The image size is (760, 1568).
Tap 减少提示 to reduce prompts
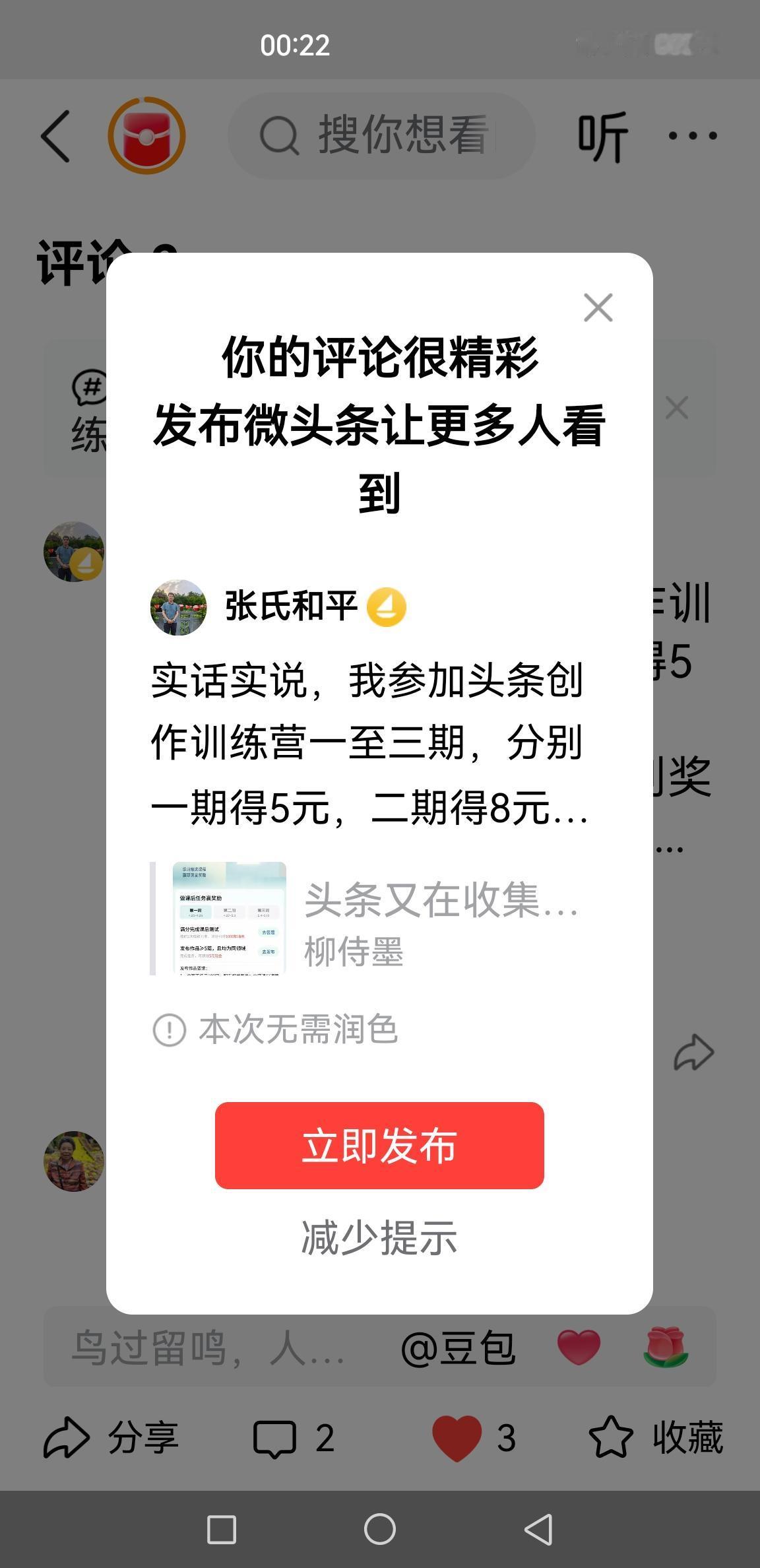click(380, 1235)
